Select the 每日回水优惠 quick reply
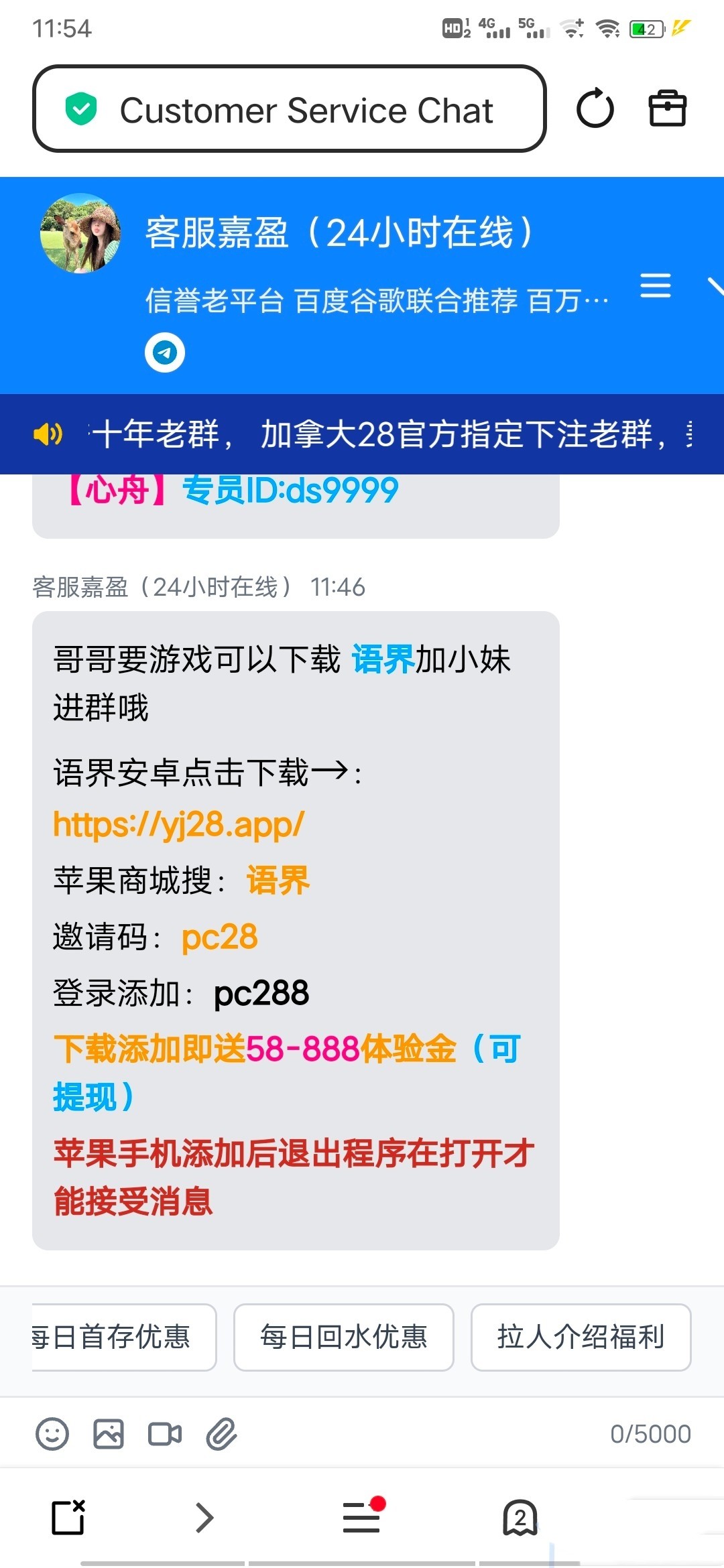724x1568 pixels. [343, 1337]
